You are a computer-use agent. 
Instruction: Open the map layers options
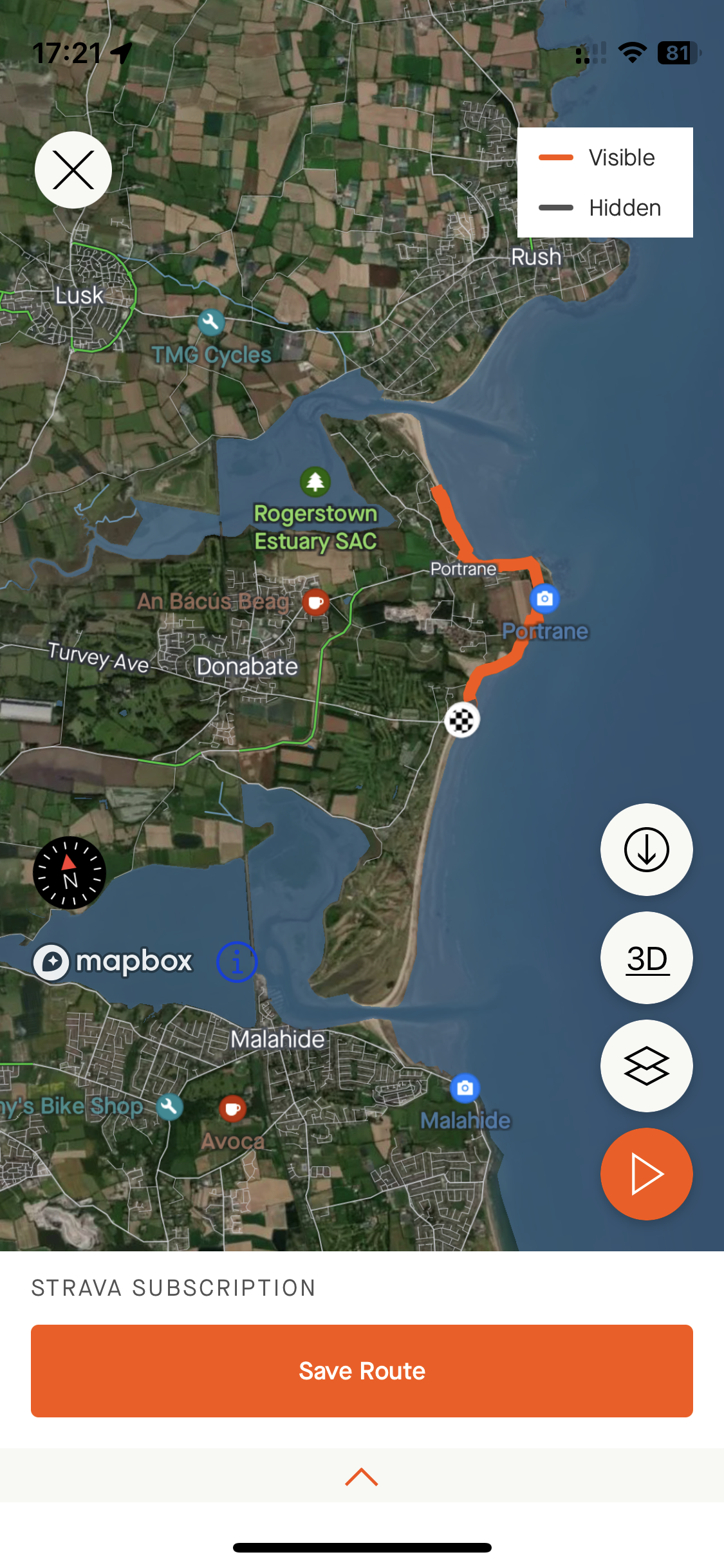click(646, 1066)
